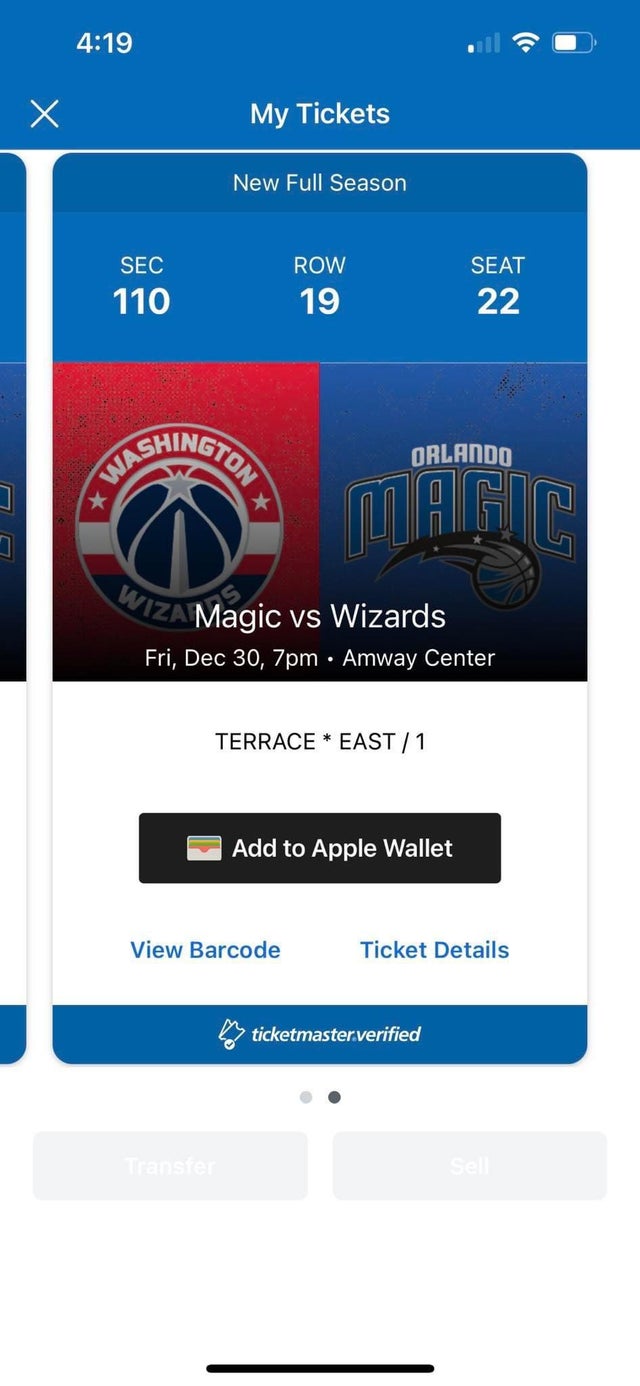The width and height of the screenshot is (640, 1386).
Task: Jump to the first ticket page dot
Action: [306, 1097]
